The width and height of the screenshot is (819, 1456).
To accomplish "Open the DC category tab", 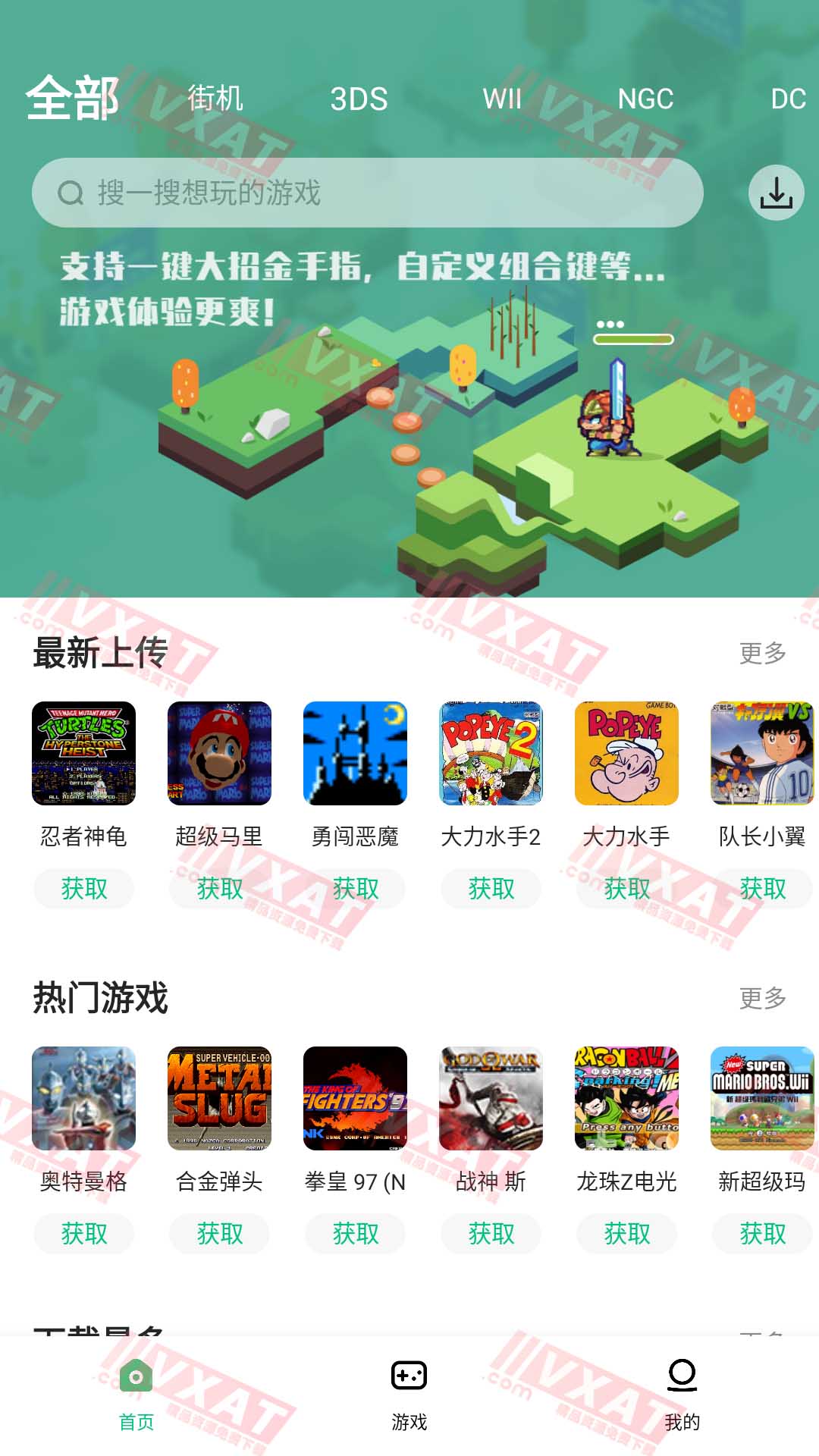I will point(787,99).
